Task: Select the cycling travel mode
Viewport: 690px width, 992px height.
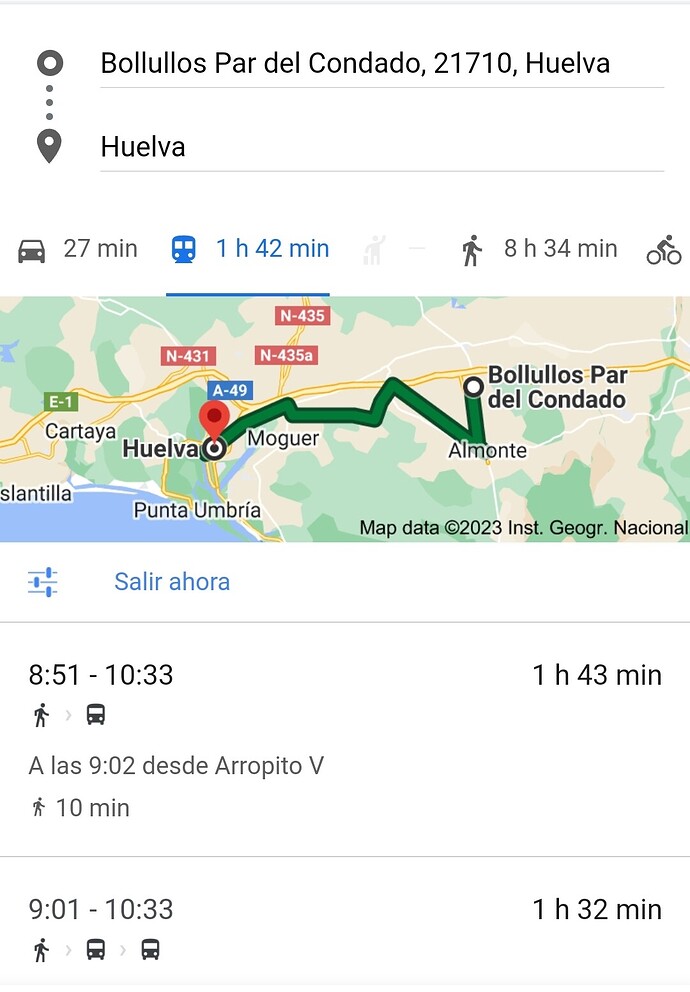Action: coord(664,249)
